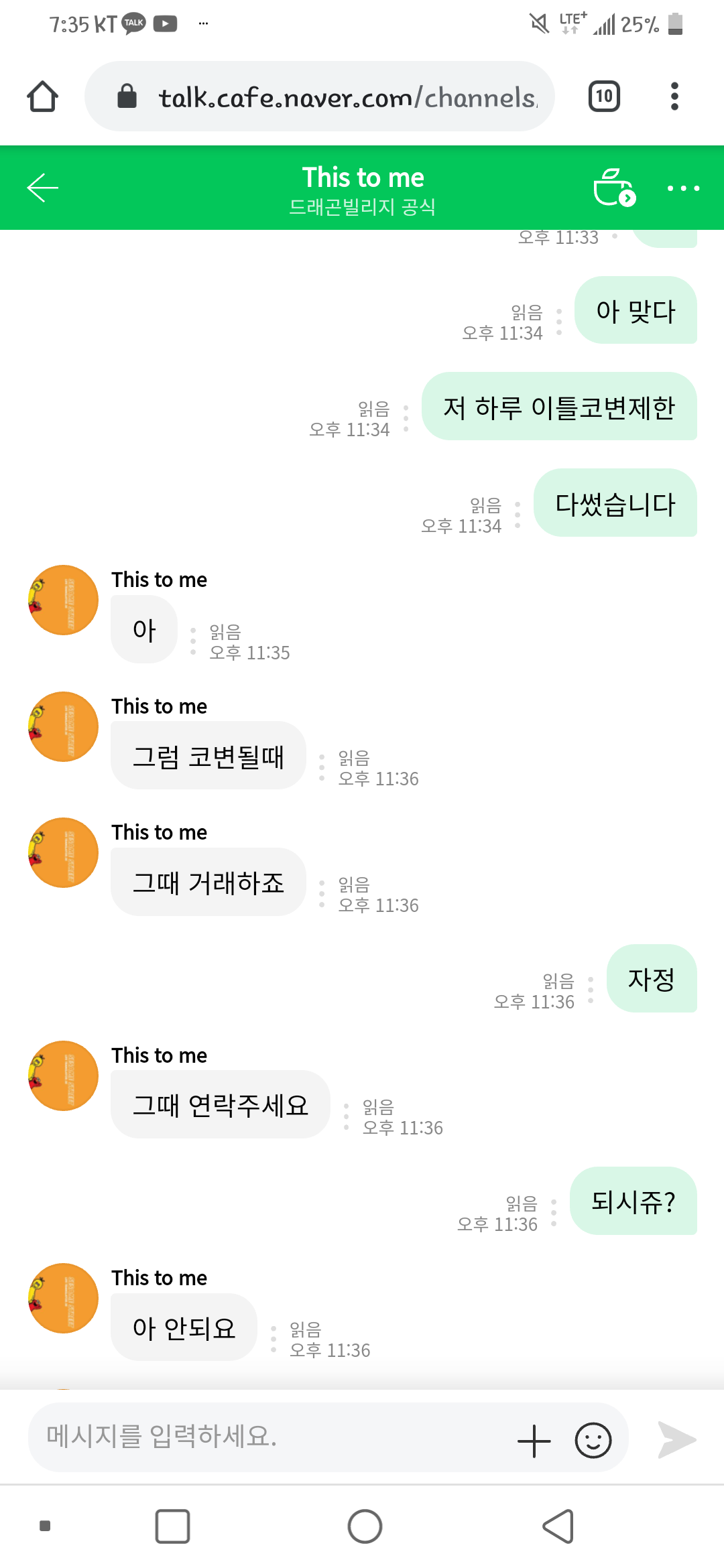The image size is (724, 1568).
Task: Open the chat more options menu
Action: [x=683, y=188]
